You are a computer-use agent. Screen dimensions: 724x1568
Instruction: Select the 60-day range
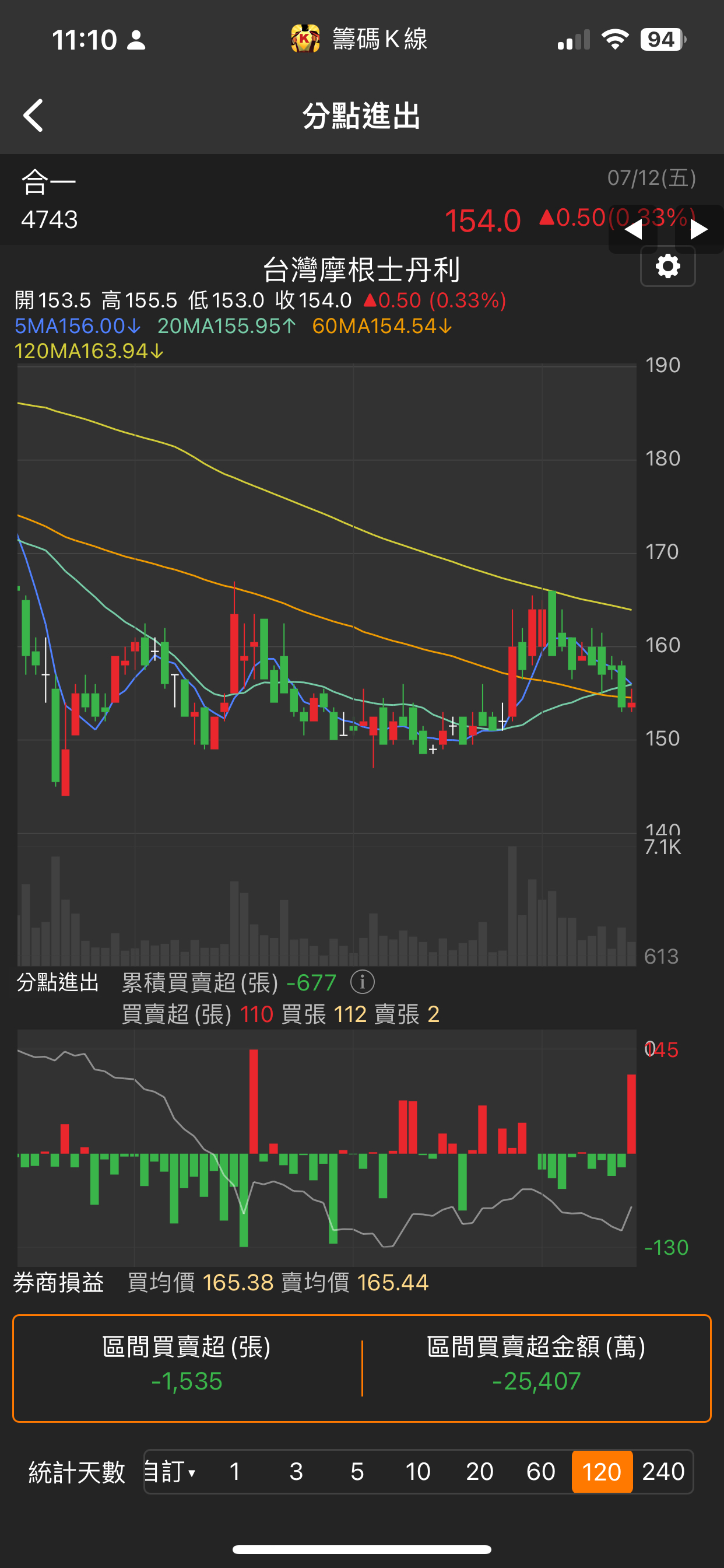tap(540, 1472)
